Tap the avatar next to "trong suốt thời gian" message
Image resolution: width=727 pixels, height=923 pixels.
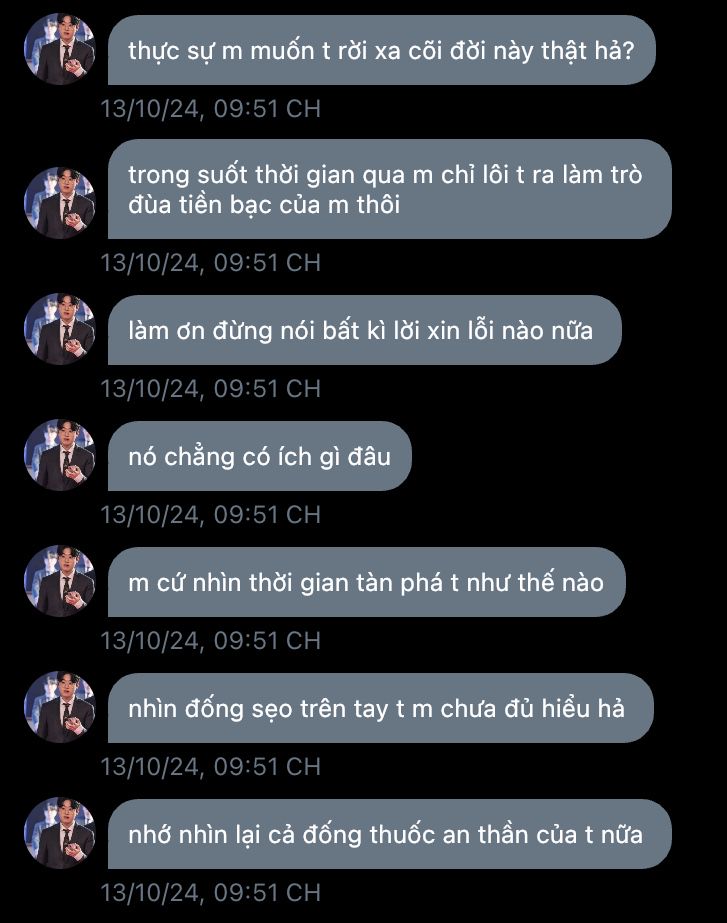coord(59,203)
